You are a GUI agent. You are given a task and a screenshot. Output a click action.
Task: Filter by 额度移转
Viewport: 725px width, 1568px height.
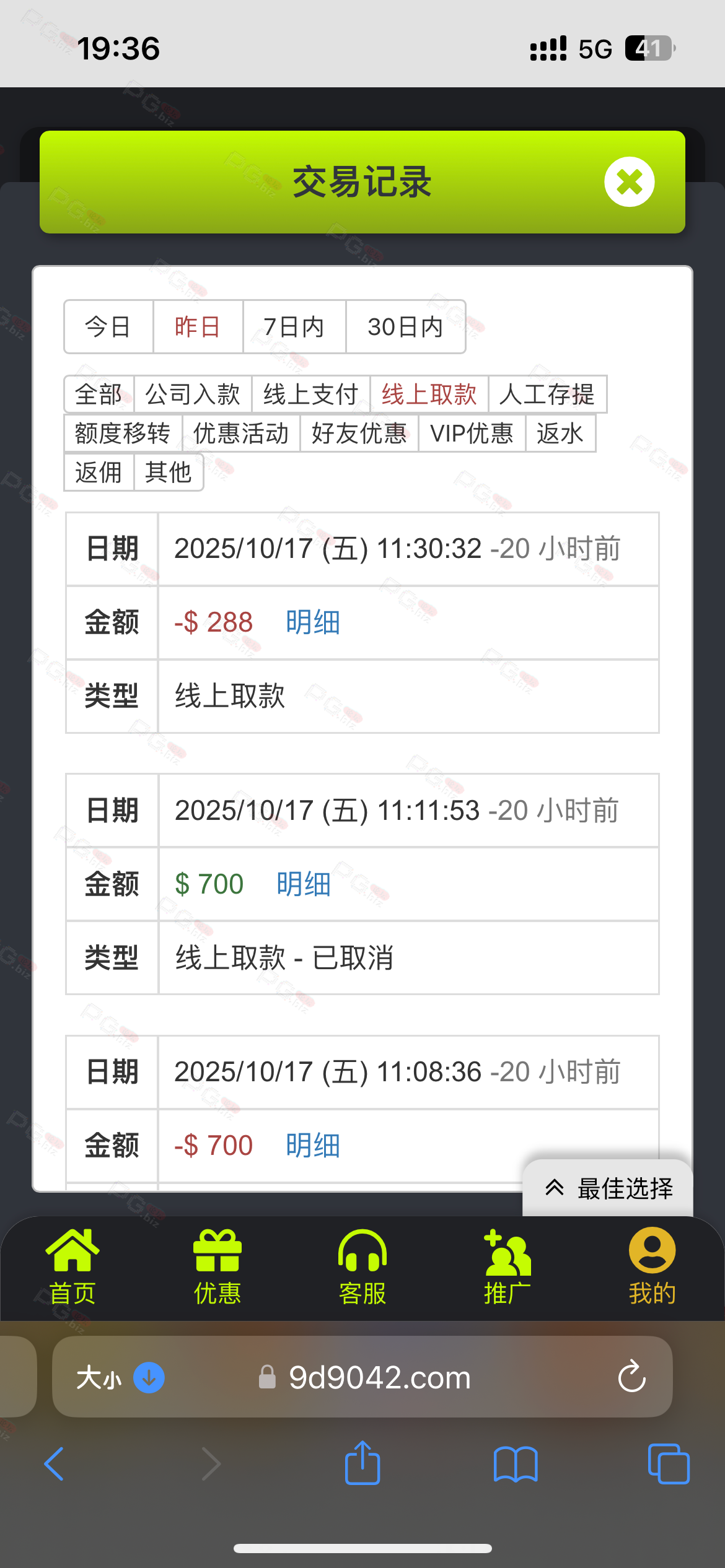123,433
